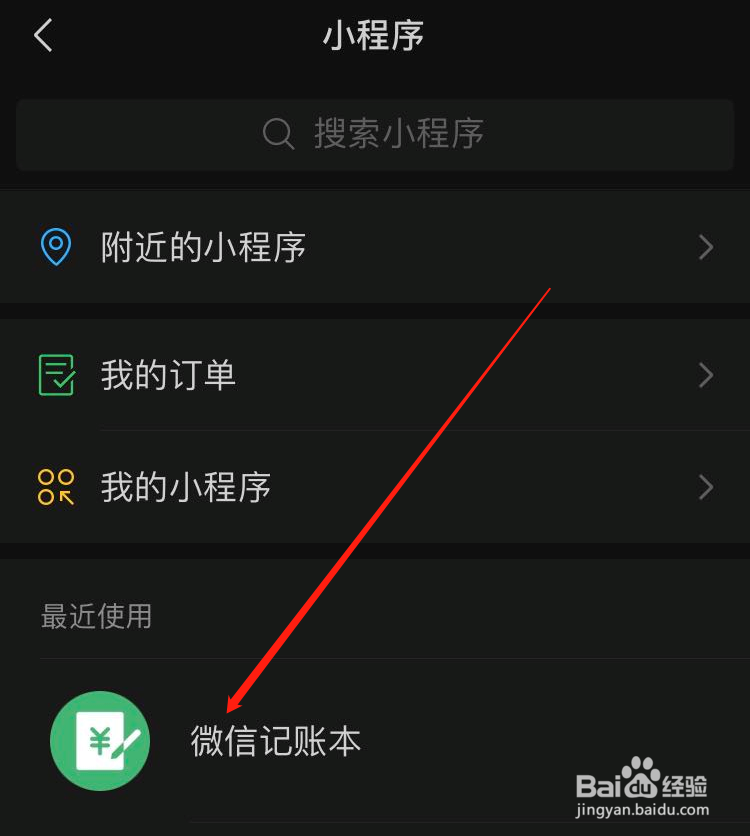Viewport: 750px width, 836px height.
Task: Select the 最近使用 section header
Action: (x=96, y=617)
